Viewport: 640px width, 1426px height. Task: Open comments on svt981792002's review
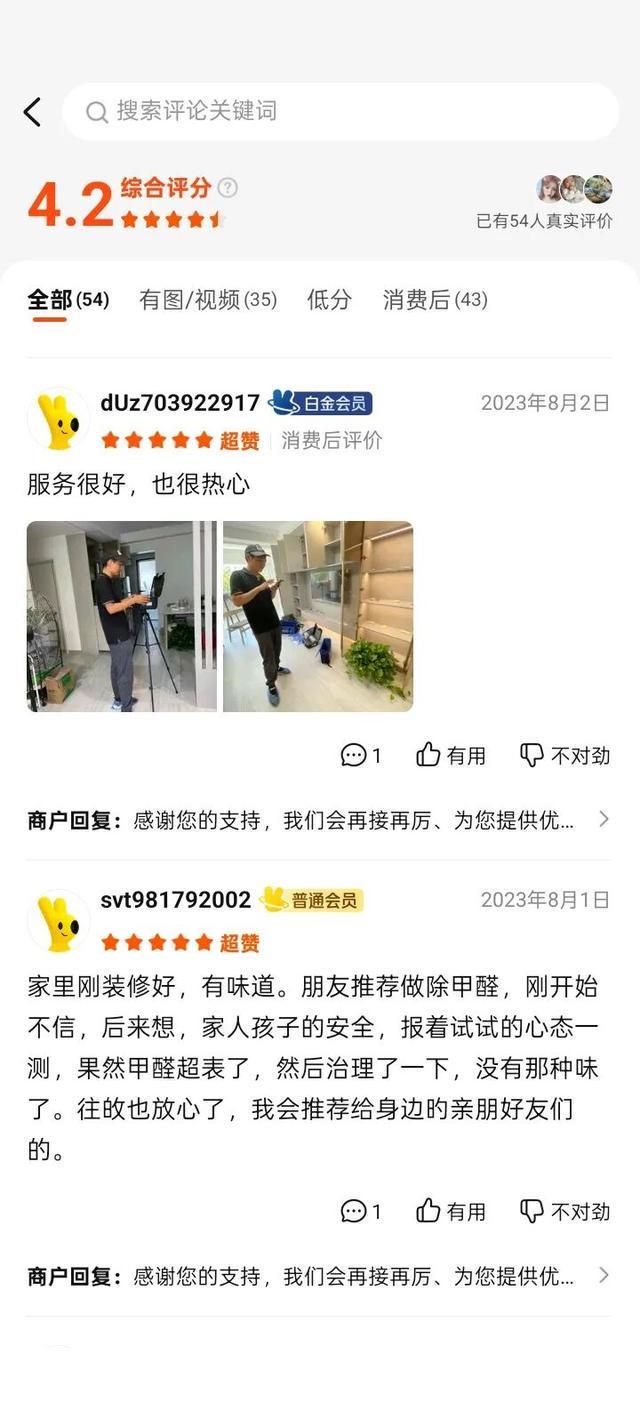[x=361, y=1211]
